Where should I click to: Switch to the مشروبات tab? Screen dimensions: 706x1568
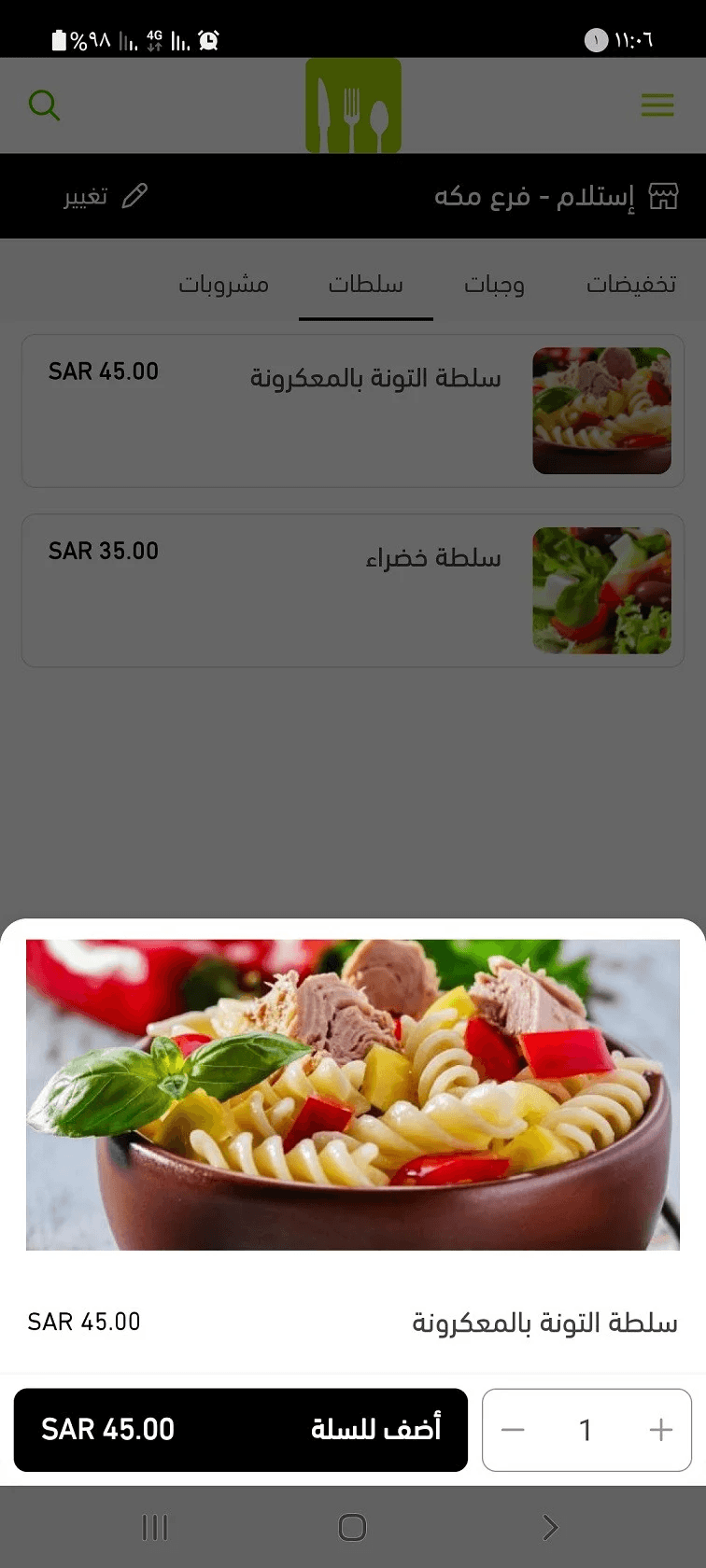coord(224,284)
